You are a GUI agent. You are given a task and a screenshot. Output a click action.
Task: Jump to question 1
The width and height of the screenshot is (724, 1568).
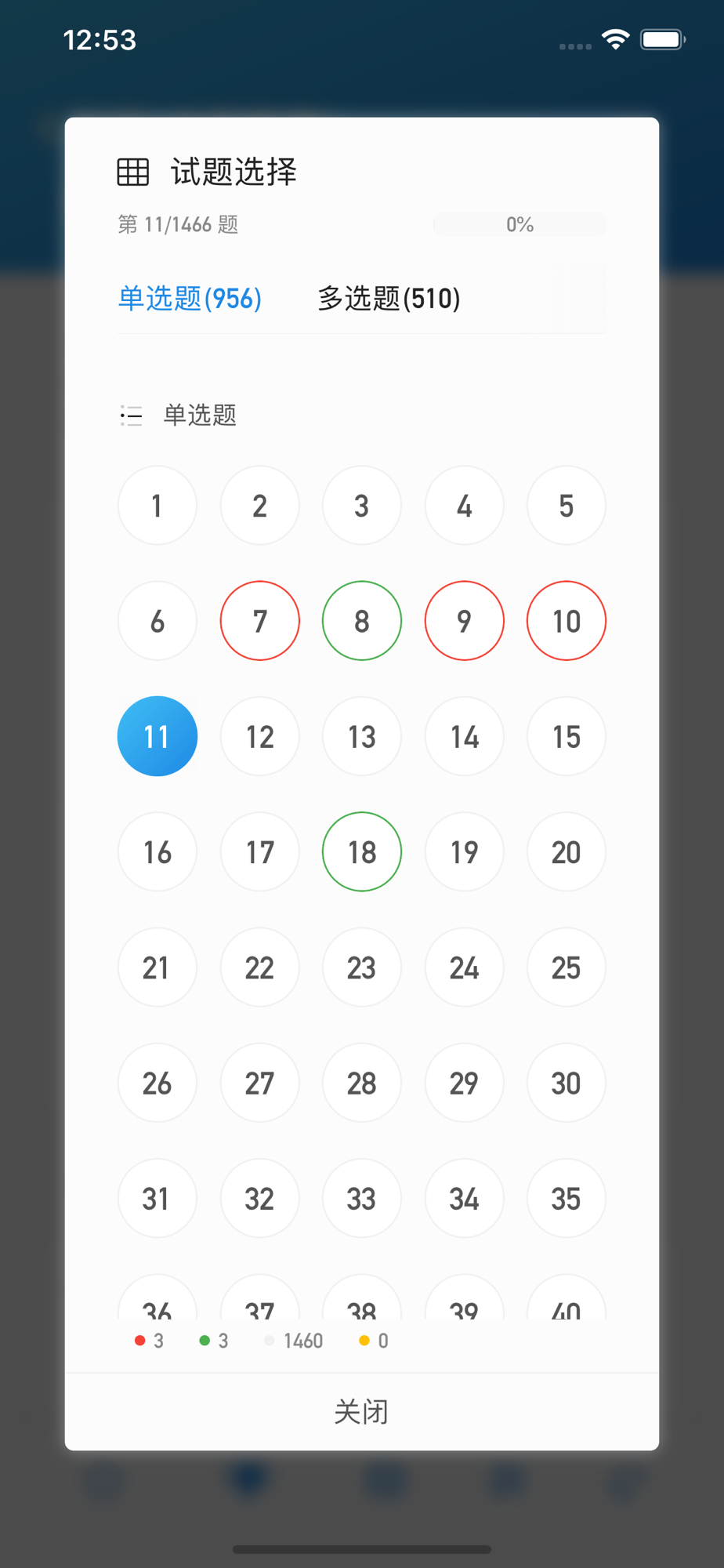click(x=157, y=506)
